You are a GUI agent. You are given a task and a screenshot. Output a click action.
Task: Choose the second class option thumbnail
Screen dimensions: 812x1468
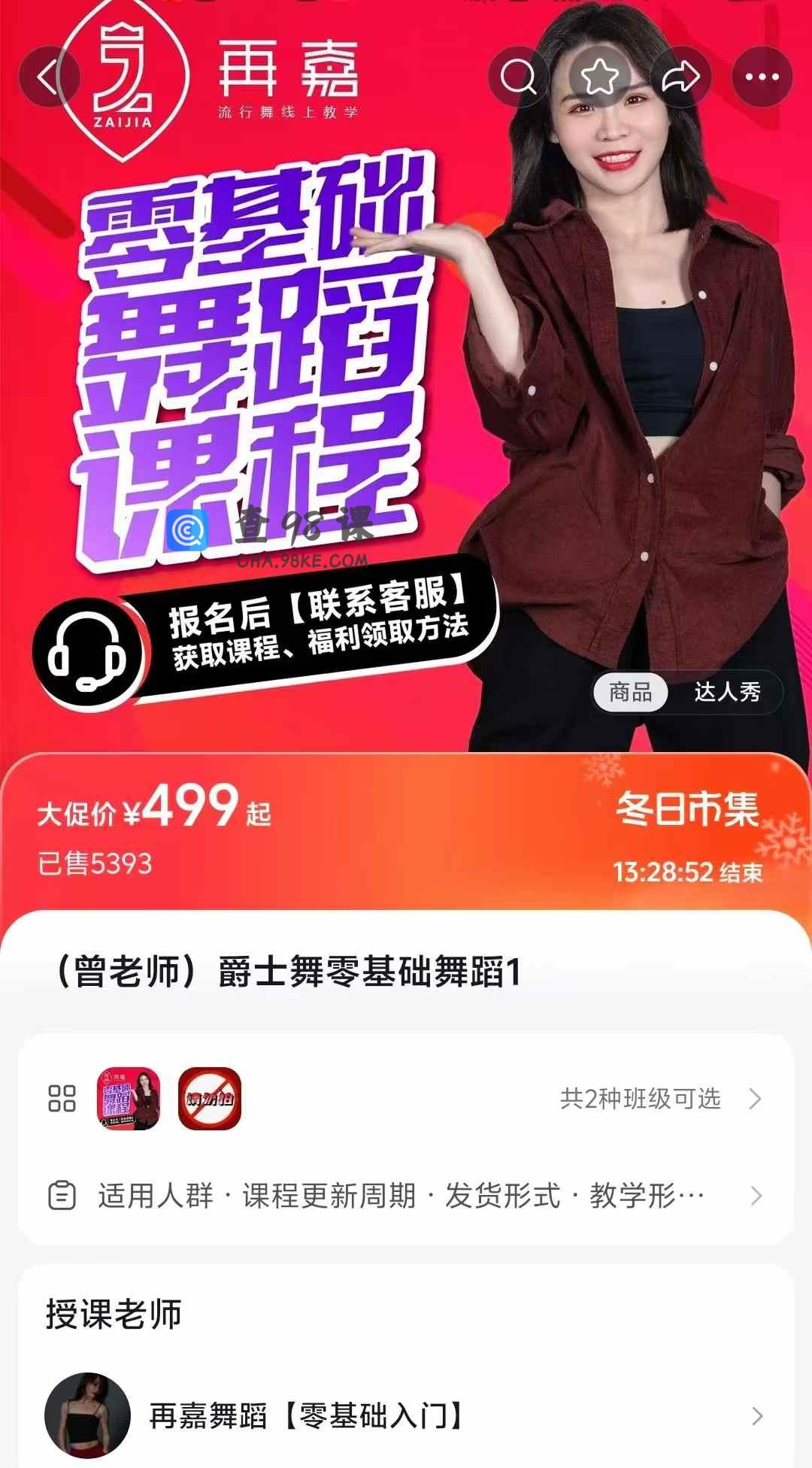(210, 1099)
